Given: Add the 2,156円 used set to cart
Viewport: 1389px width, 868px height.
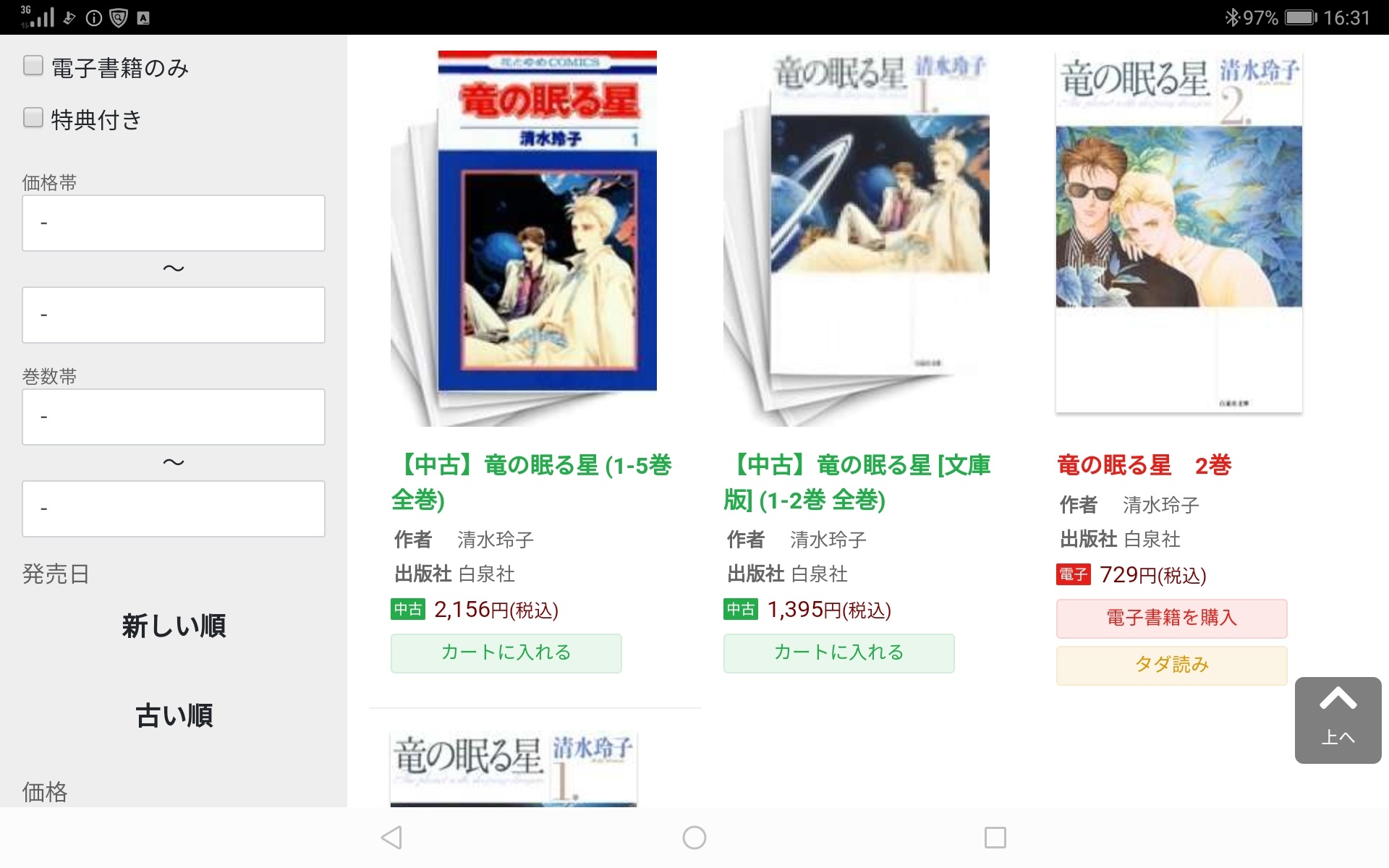Looking at the screenshot, I should click(506, 653).
